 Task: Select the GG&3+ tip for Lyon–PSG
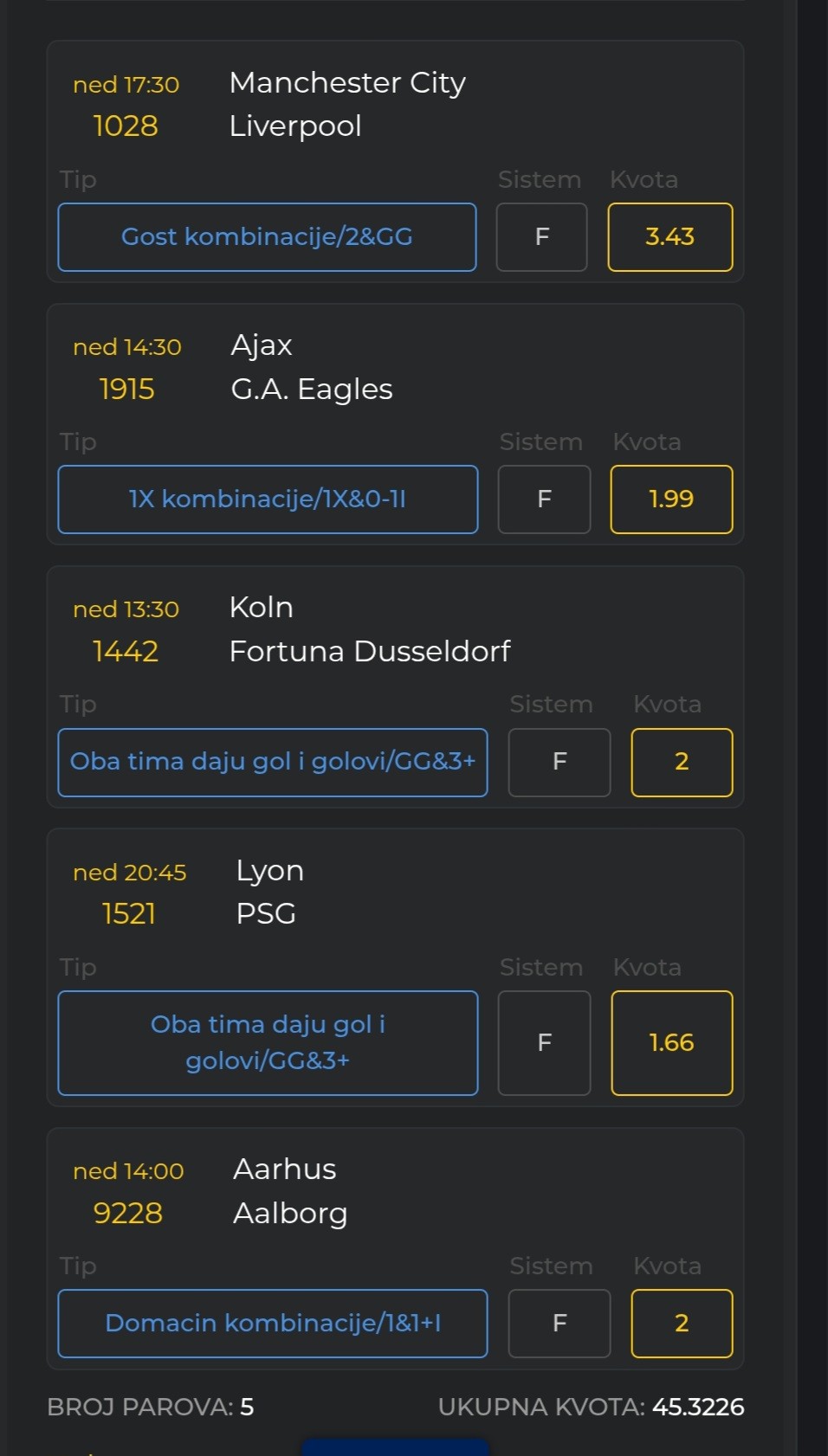coord(268,1043)
